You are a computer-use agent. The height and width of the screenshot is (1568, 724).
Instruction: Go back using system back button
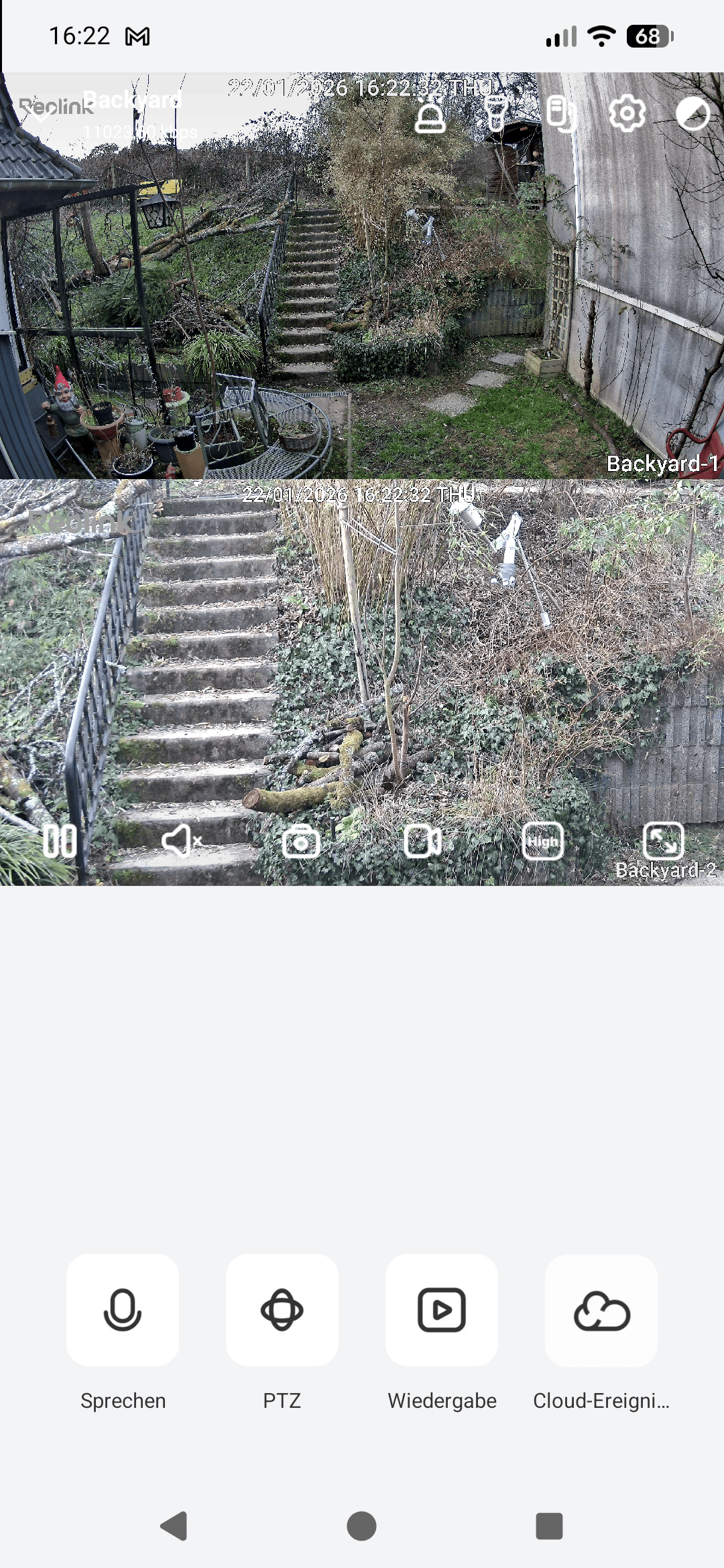click(174, 1526)
